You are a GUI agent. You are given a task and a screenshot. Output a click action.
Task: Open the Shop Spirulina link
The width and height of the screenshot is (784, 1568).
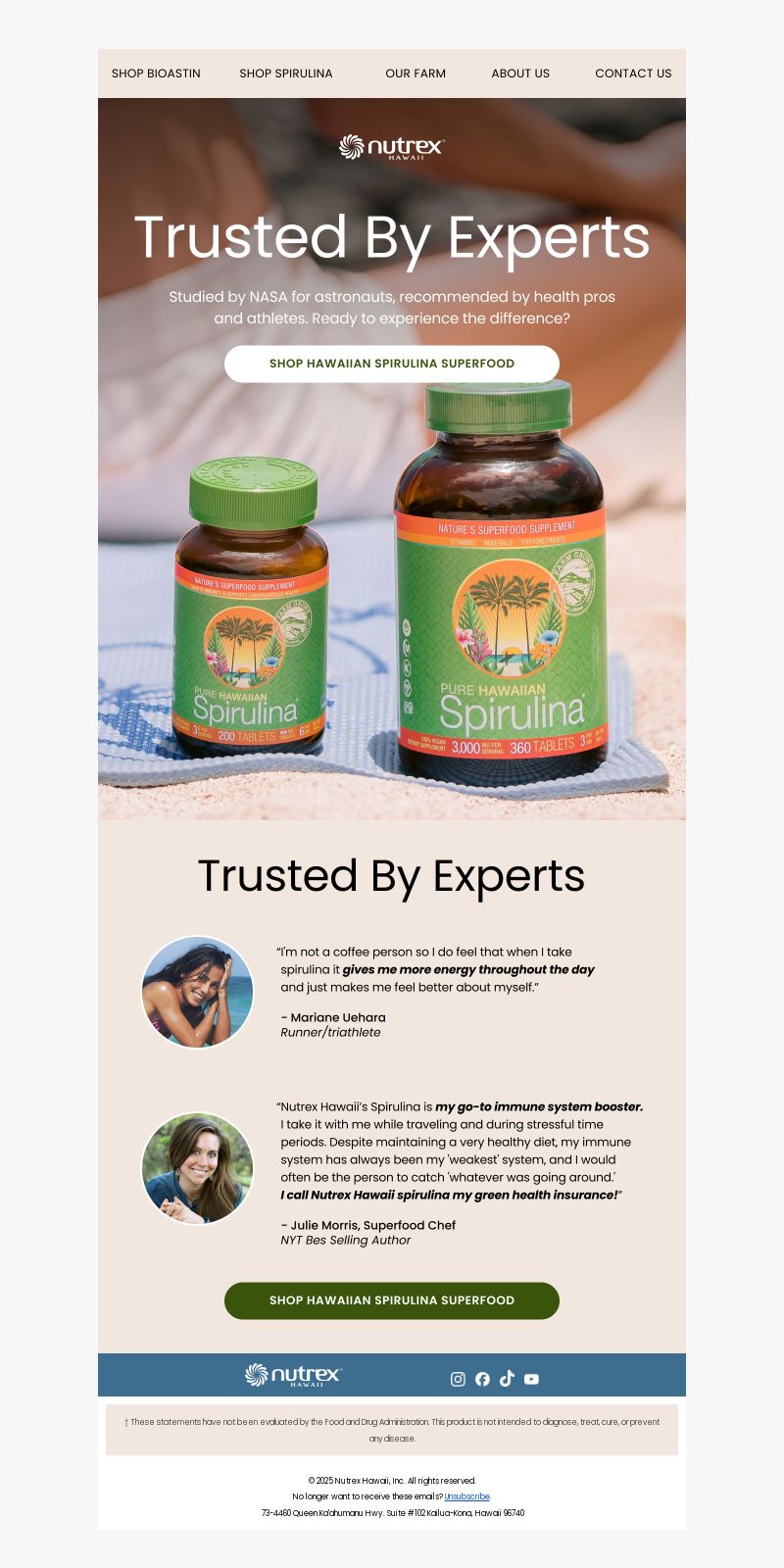pos(286,73)
